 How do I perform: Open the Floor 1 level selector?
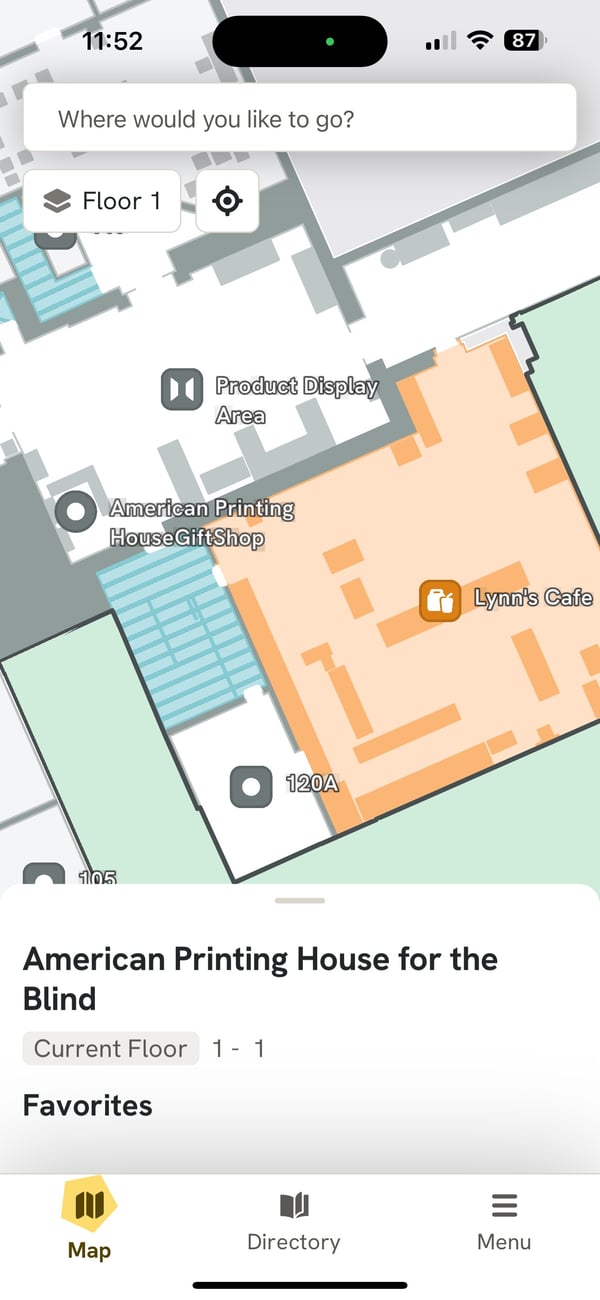click(x=102, y=201)
